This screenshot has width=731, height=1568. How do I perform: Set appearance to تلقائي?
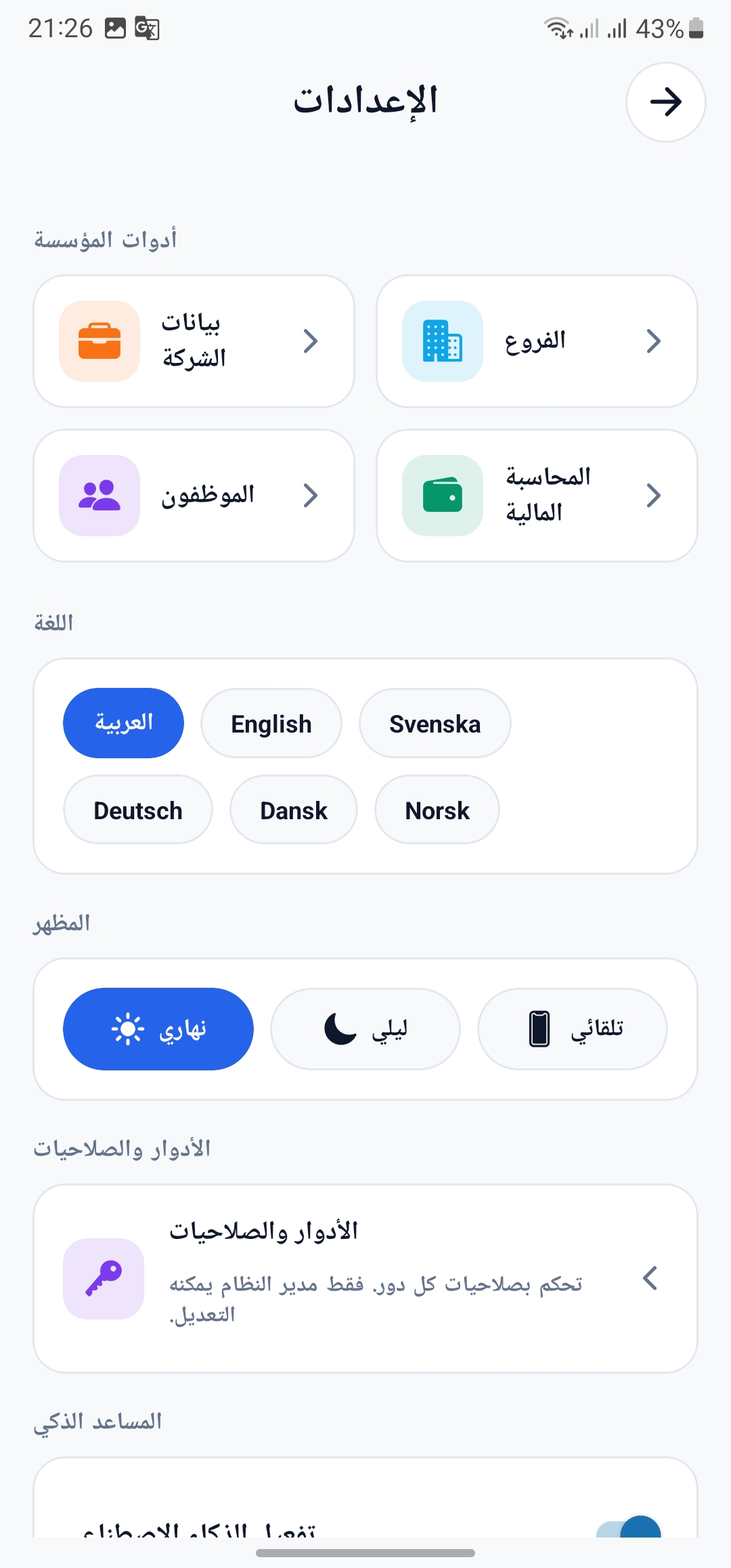coord(573,1029)
